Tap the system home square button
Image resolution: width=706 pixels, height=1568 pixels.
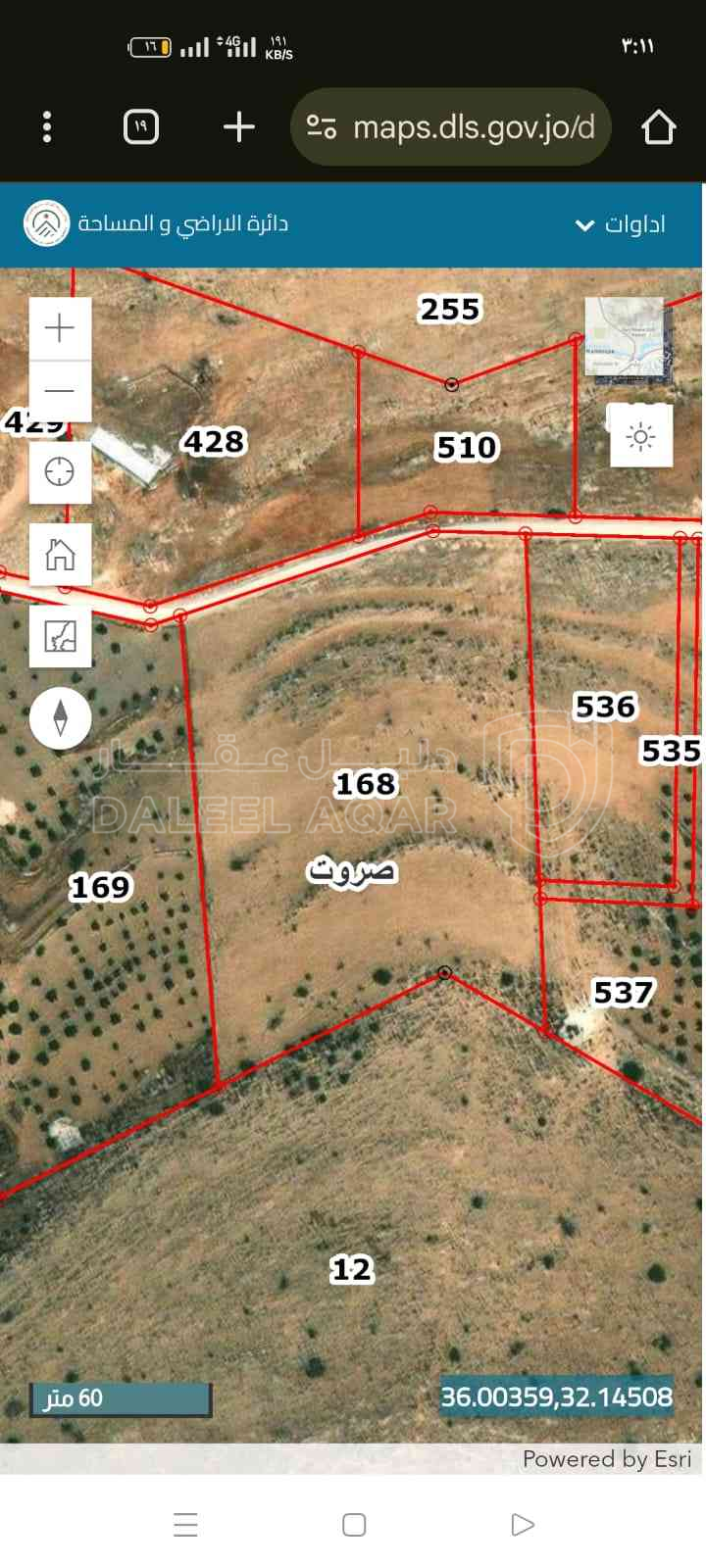[354, 1524]
